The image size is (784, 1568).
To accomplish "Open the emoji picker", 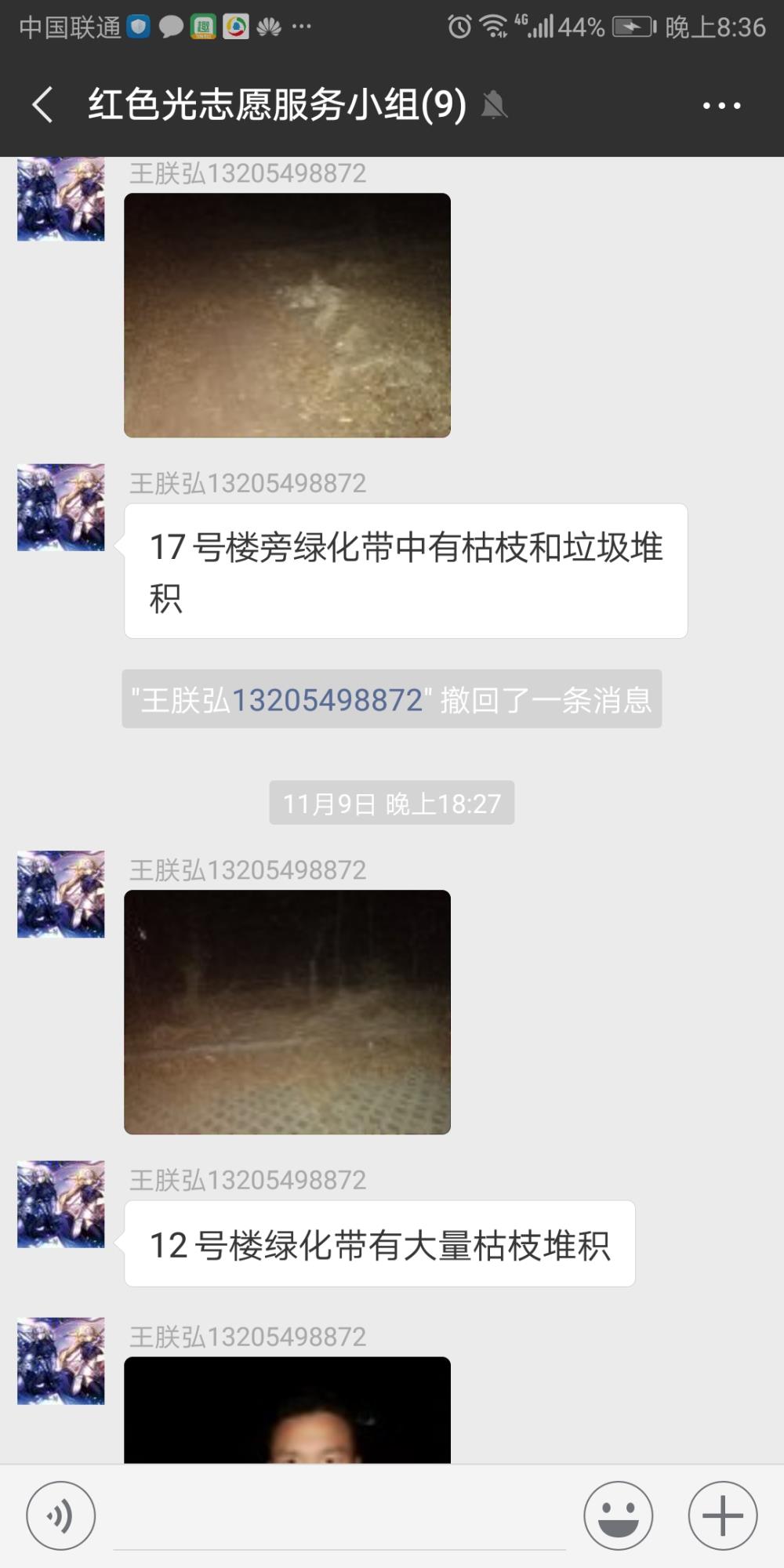I will pos(618,1515).
